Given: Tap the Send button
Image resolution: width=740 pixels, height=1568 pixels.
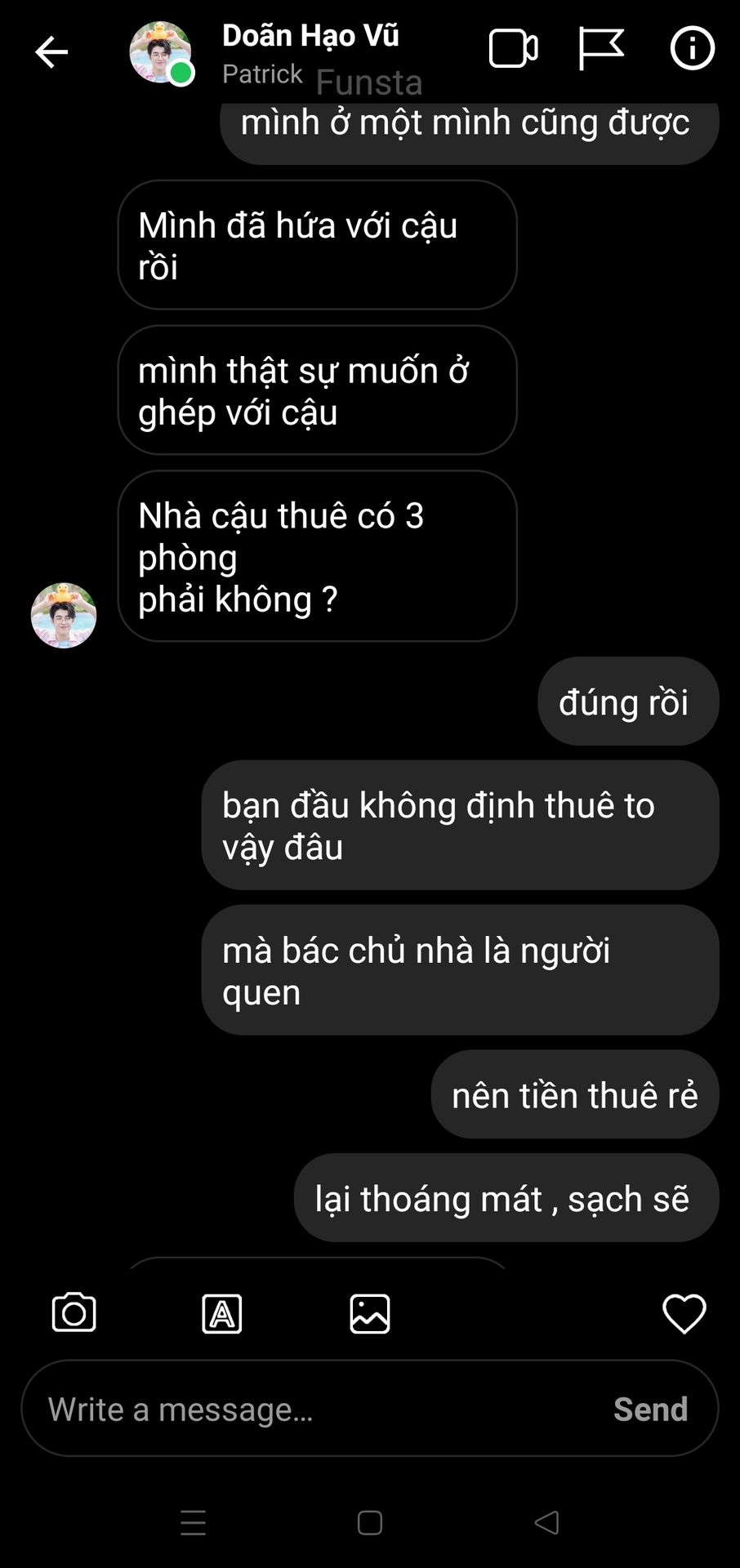Looking at the screenshot, I should coord(650,1409).
